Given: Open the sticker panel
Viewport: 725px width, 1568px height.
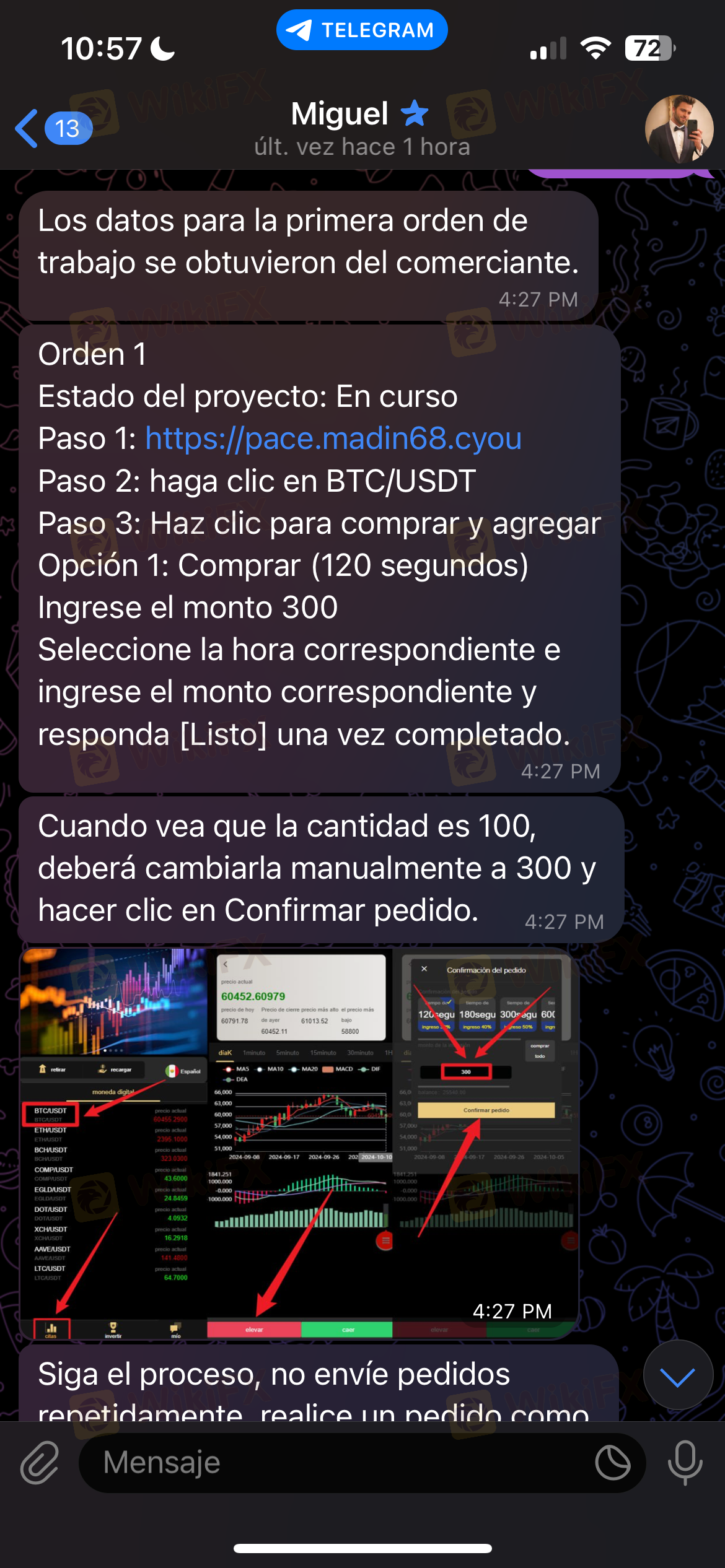Looking at the screenshot, I should pyautogui.click(x=613, y=1463).
